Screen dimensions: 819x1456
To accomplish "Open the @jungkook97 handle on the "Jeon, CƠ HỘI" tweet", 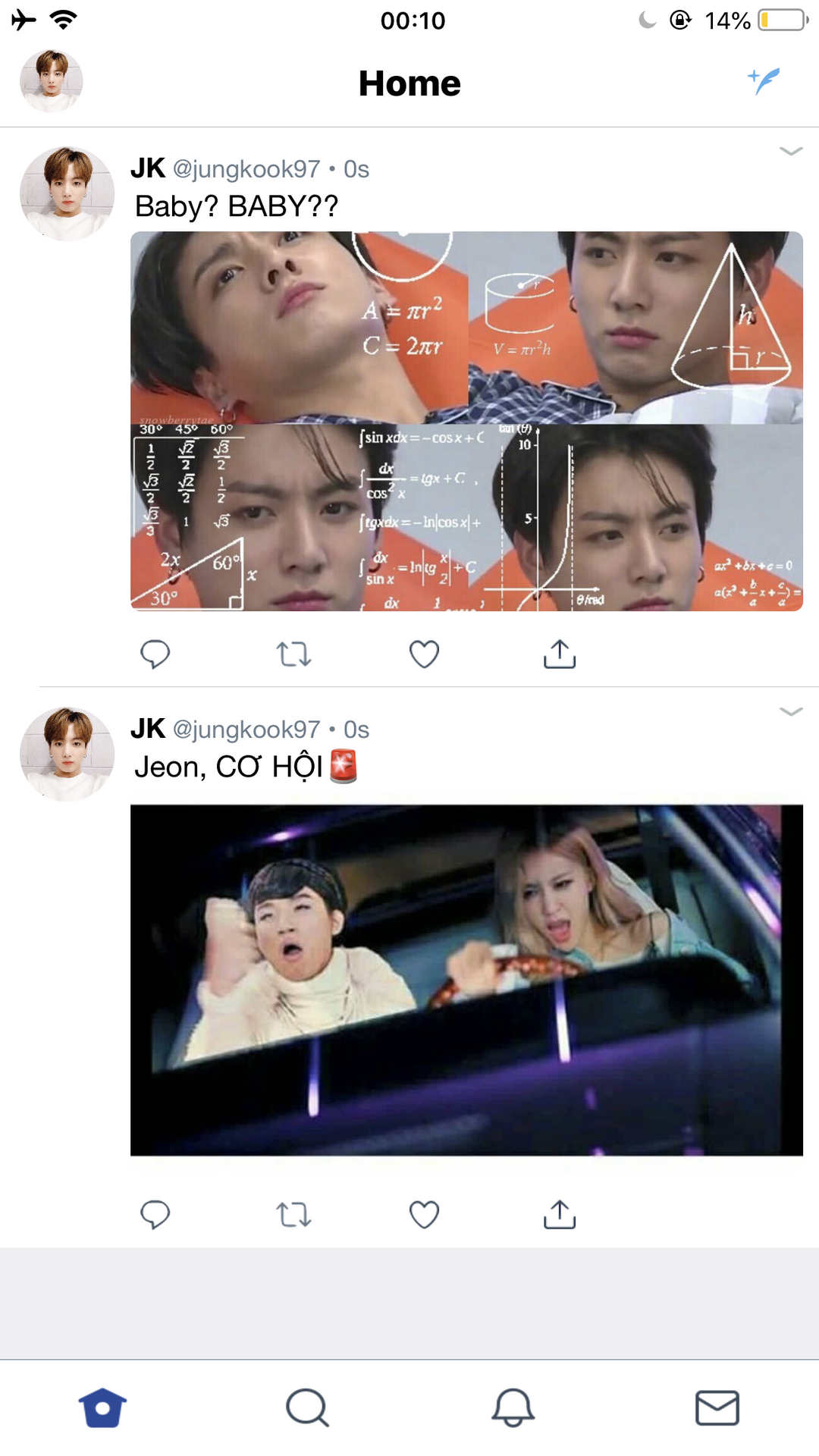I will (246, 730).
